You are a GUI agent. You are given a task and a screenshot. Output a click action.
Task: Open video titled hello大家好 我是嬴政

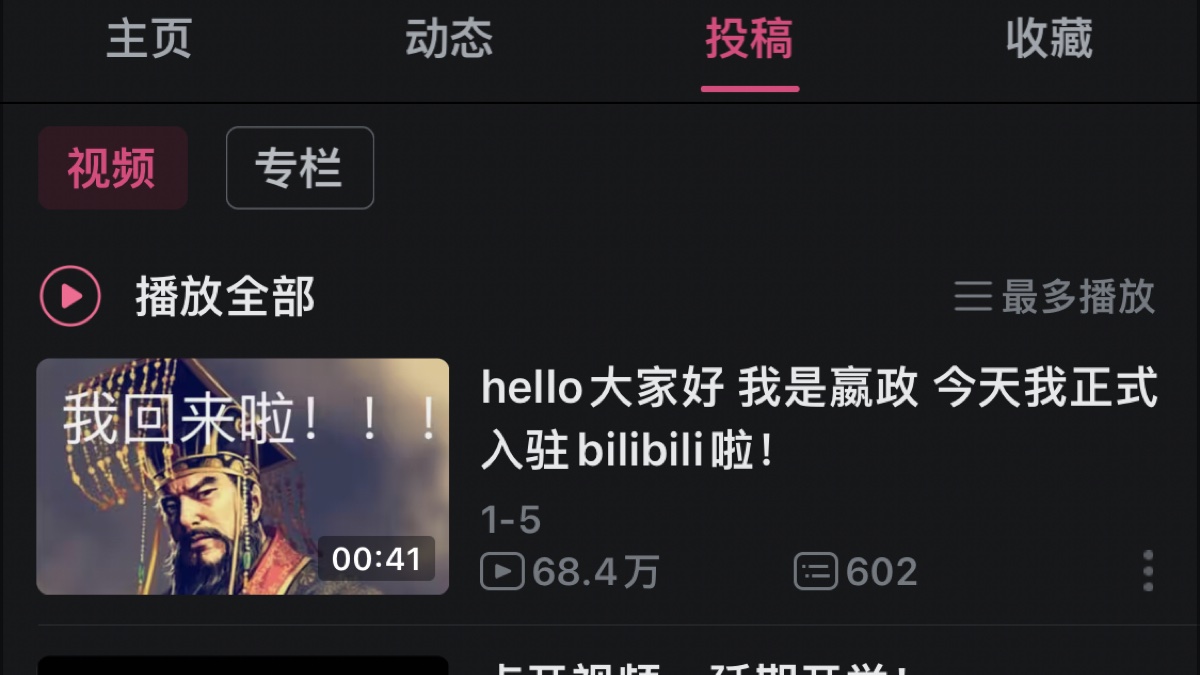point(818,419)
